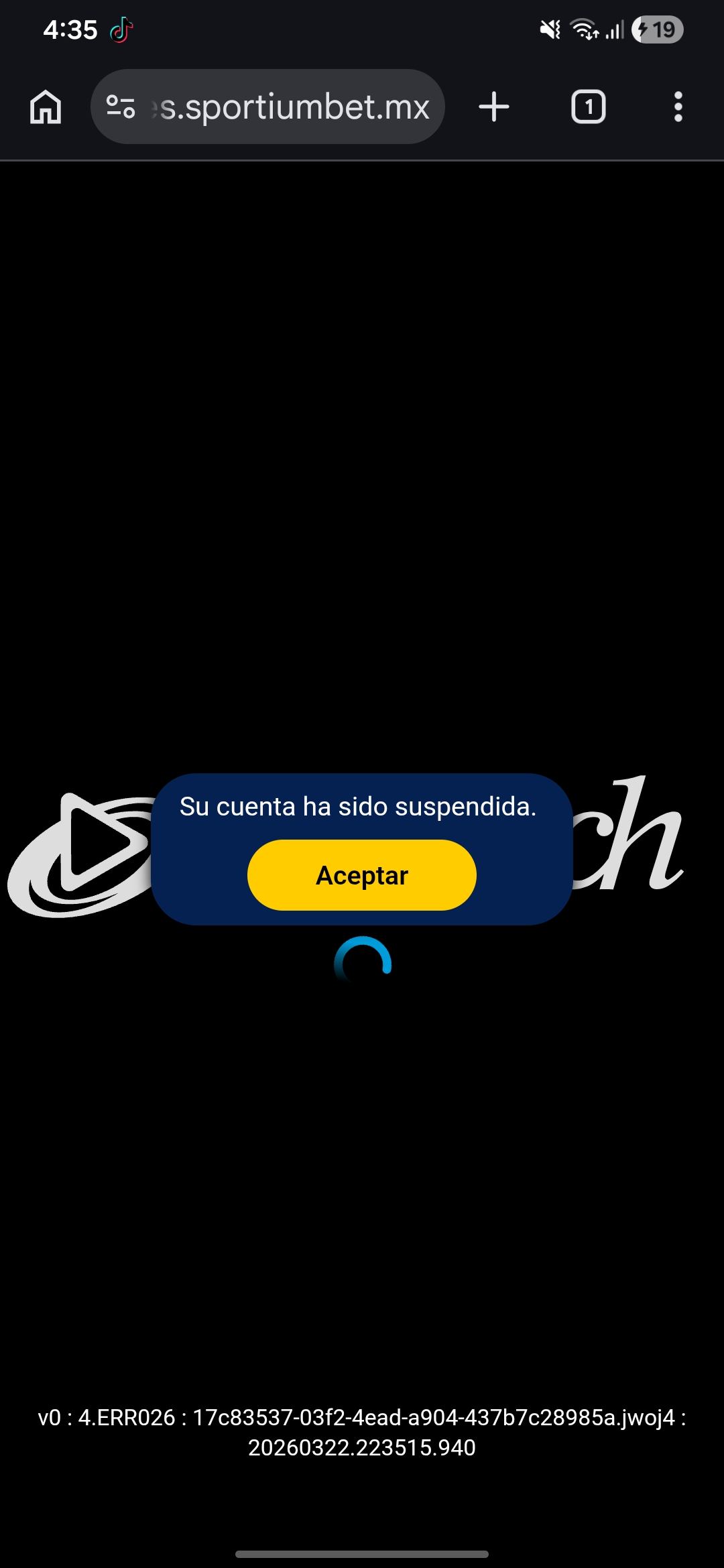Viewport: 724px width, 1568px height.
Task: Tap Aceptar on the suspended account dialog
Action: (x=361, y=875)
